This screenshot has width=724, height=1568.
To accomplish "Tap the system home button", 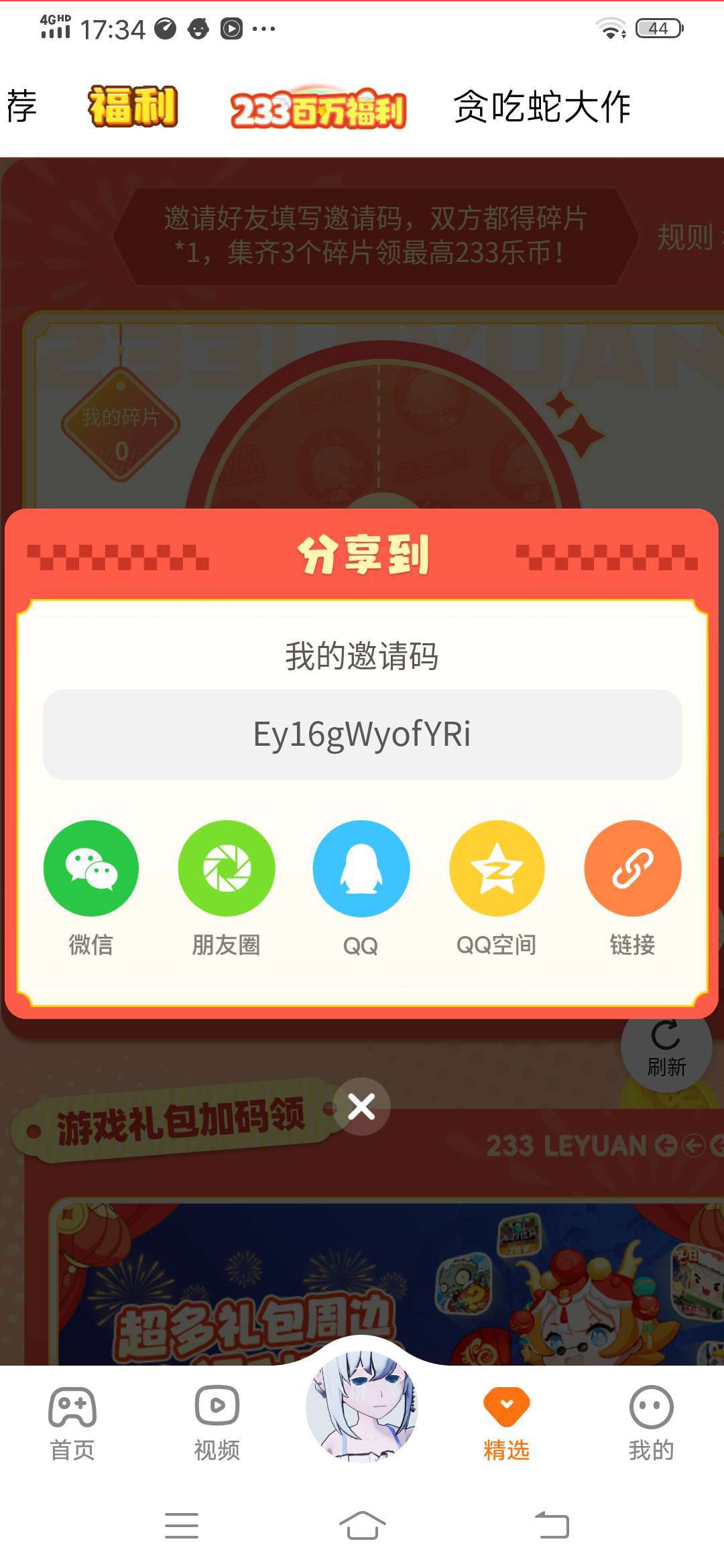I will pos(362,1525).
